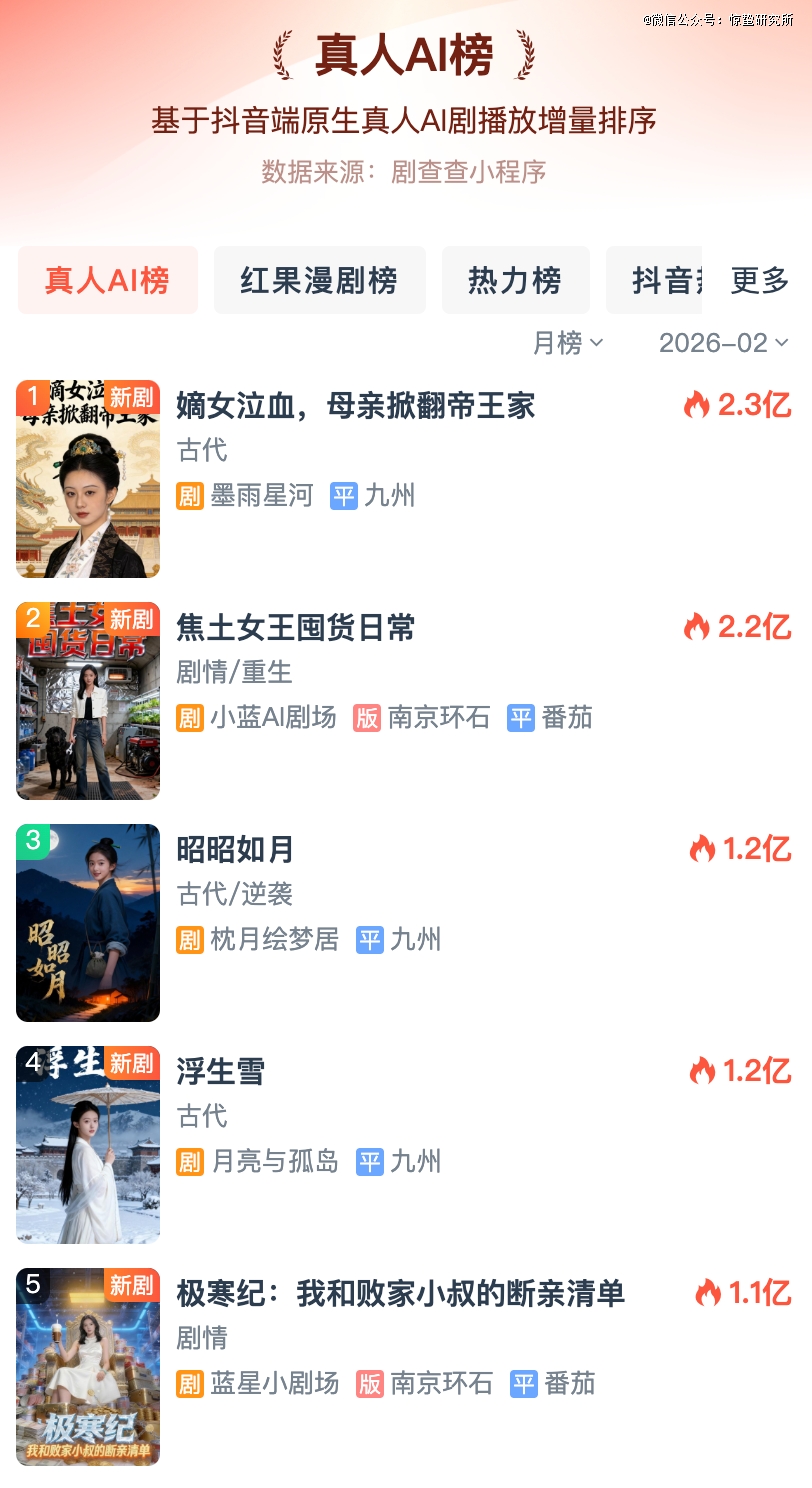This screenshot has height=1488, width=812.
Task: View 极寒纪：我和败家小叔的断亲清单
Action: click(x=400, y=1293)
